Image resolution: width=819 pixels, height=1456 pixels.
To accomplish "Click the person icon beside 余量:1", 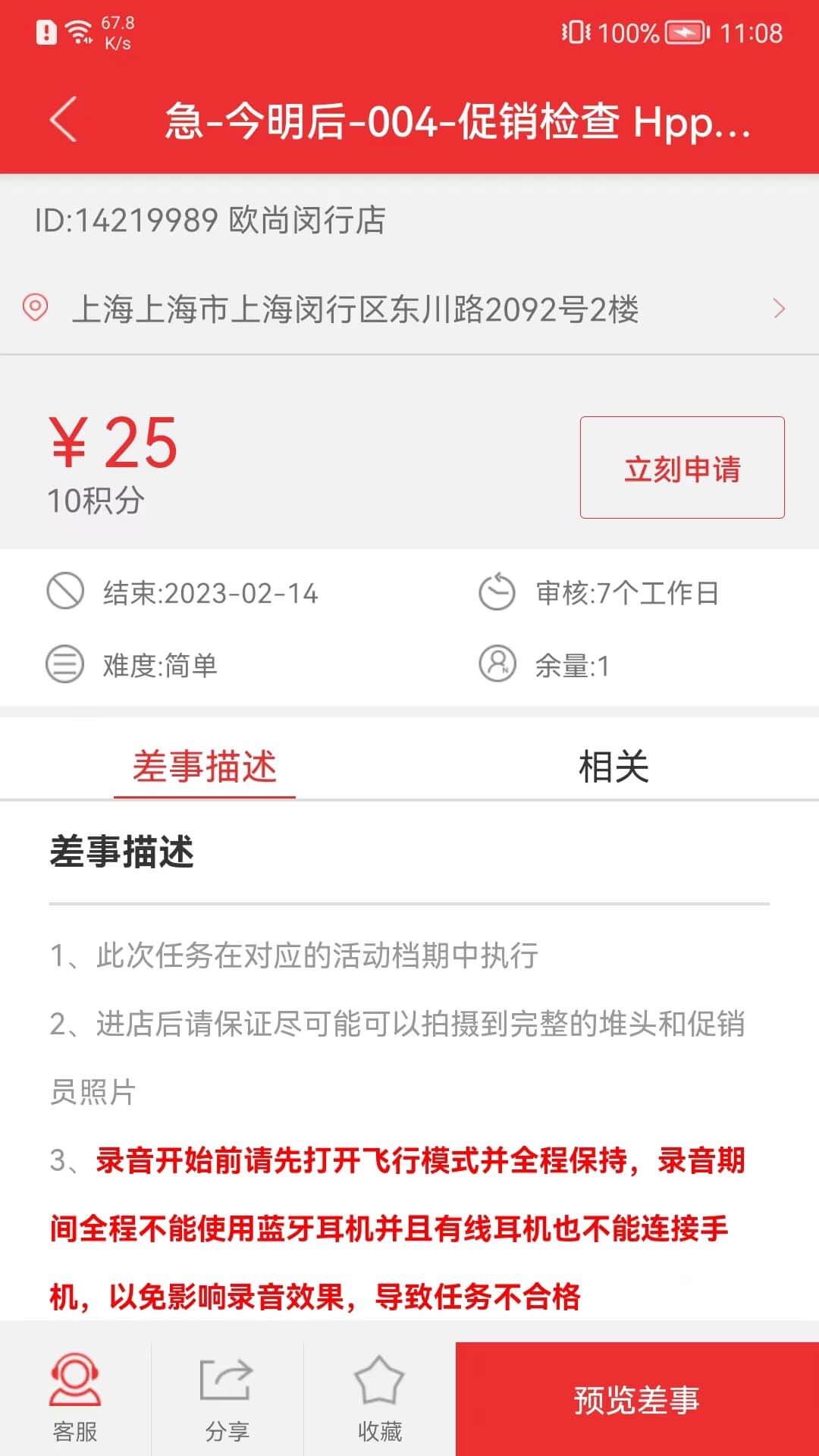I will (x=497, y=663).
